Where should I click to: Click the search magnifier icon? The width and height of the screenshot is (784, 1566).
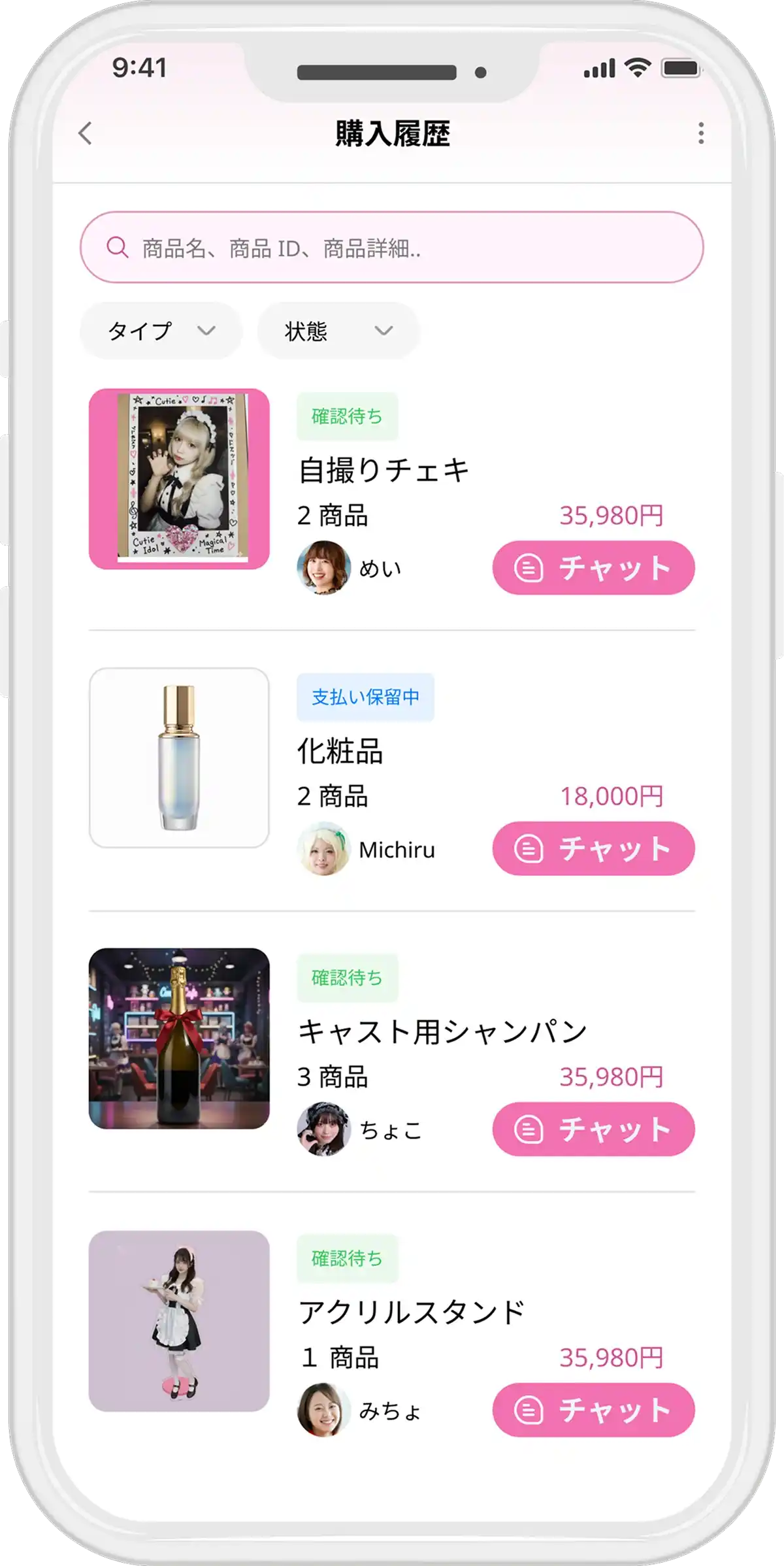click(116, 246)
